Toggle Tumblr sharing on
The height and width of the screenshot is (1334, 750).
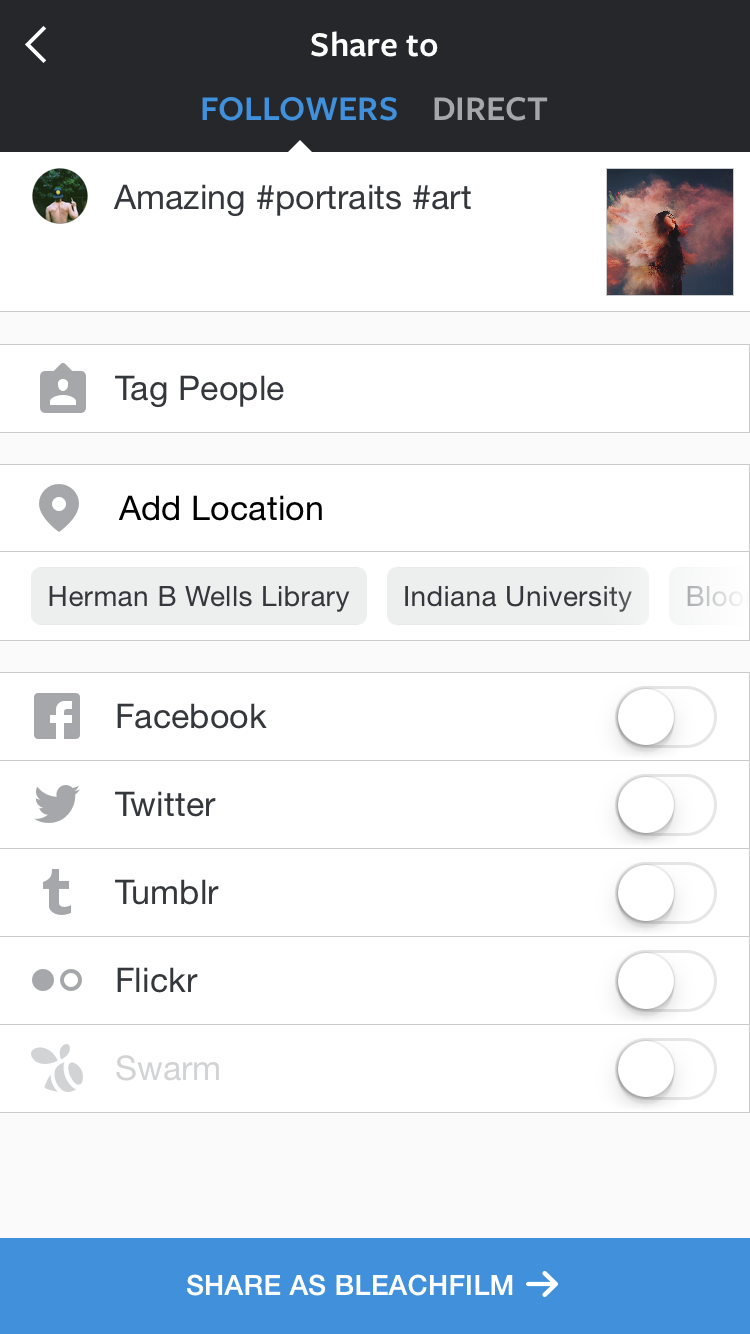(x=666, y=893)
